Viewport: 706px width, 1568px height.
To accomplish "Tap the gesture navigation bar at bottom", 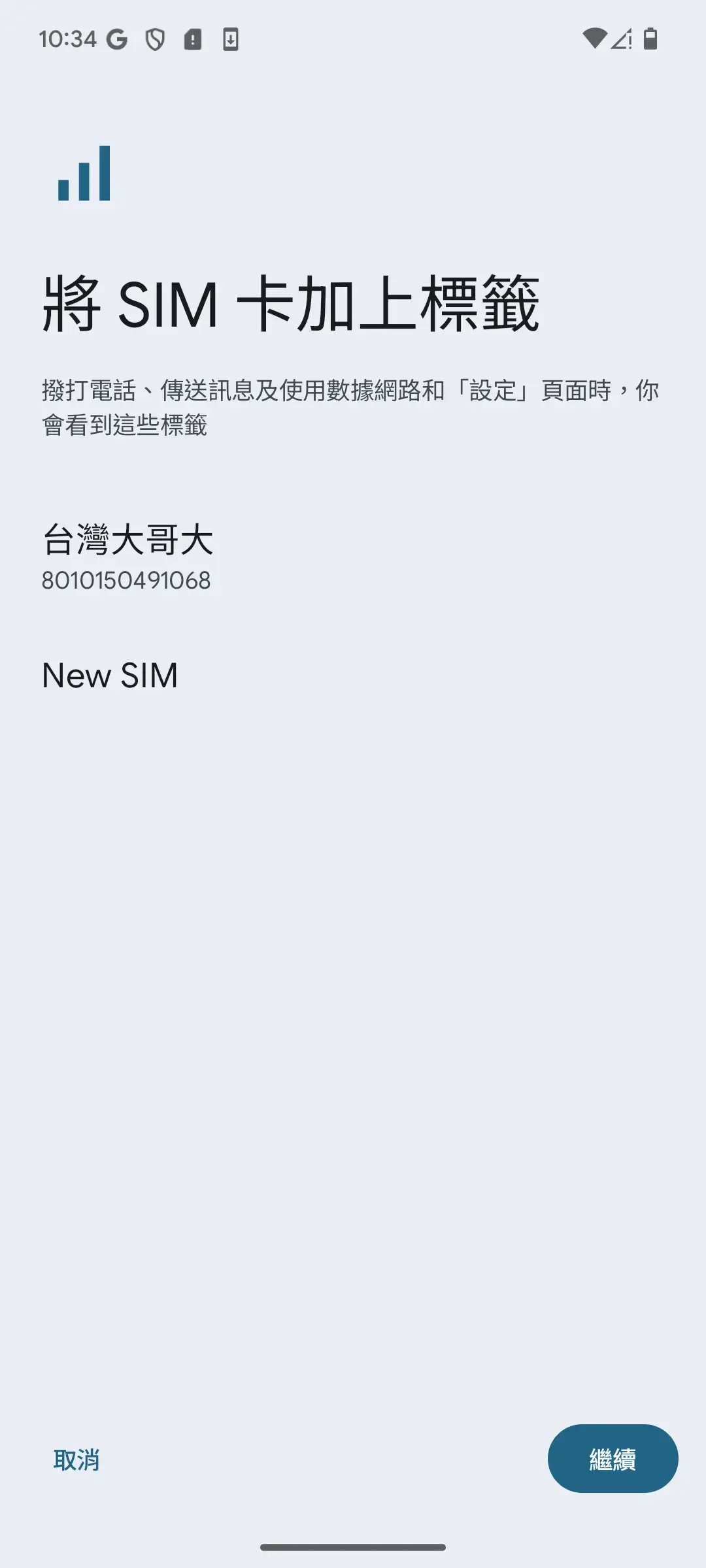I will click(353, 1547).
